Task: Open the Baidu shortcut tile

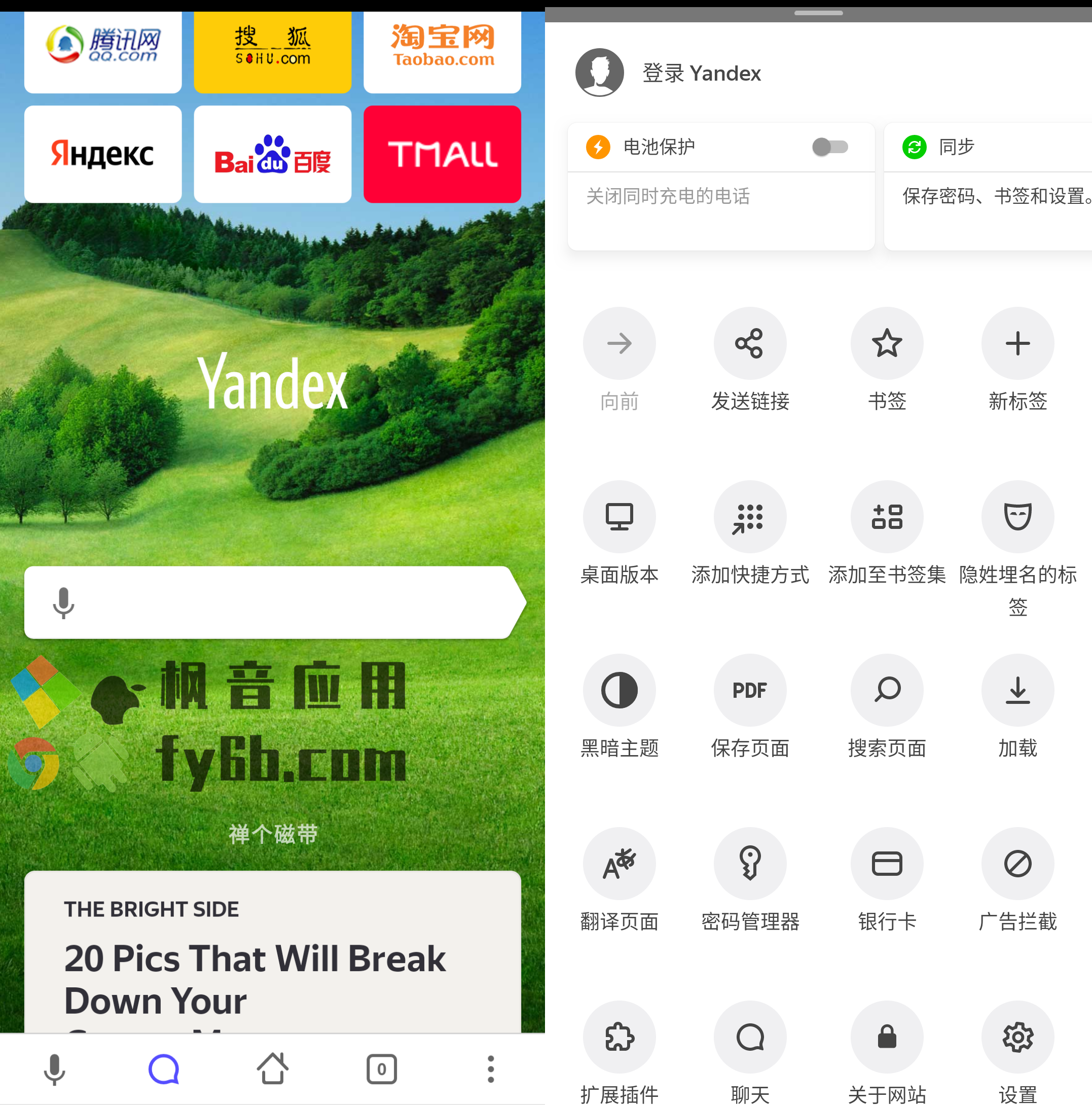Action: point(272,155)
